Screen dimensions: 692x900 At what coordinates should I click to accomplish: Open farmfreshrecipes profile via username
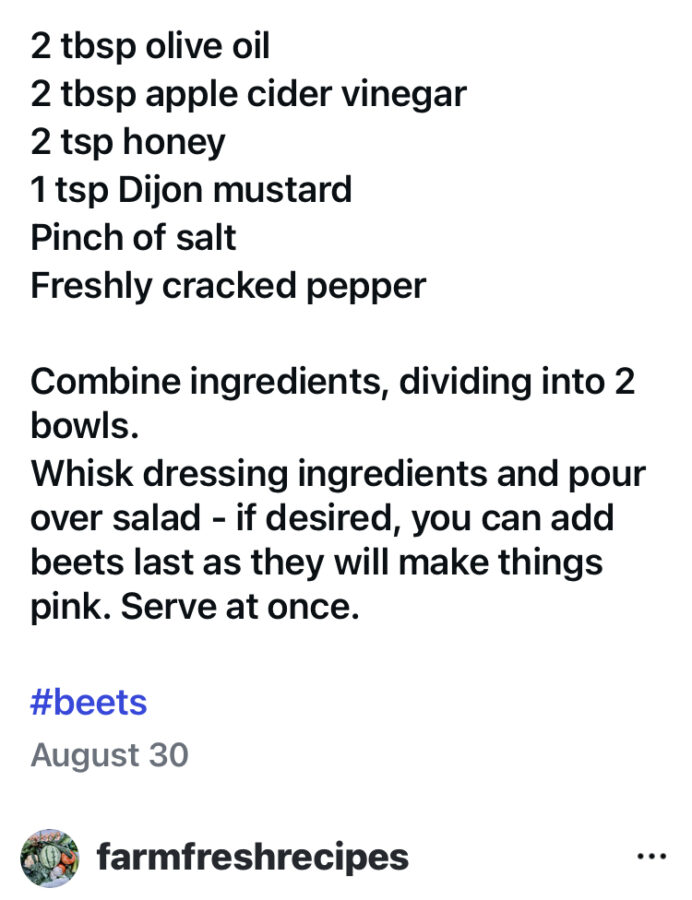252,857
